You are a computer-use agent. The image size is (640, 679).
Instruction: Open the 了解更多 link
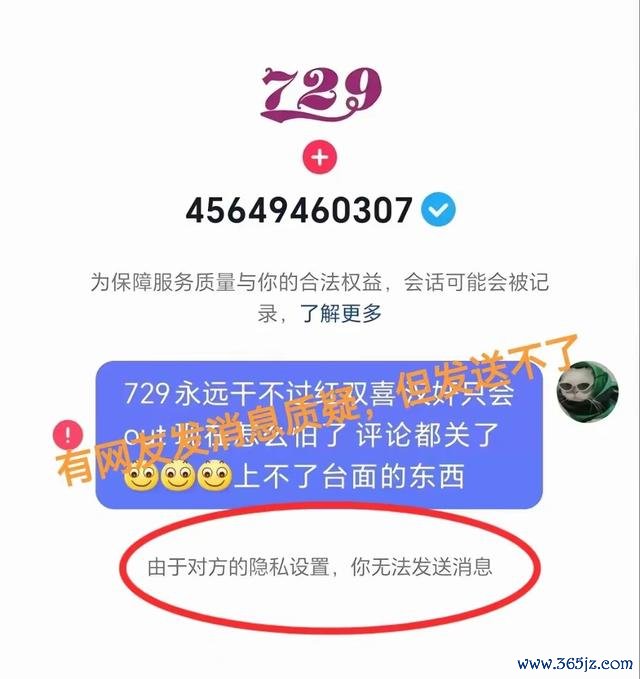342,313
